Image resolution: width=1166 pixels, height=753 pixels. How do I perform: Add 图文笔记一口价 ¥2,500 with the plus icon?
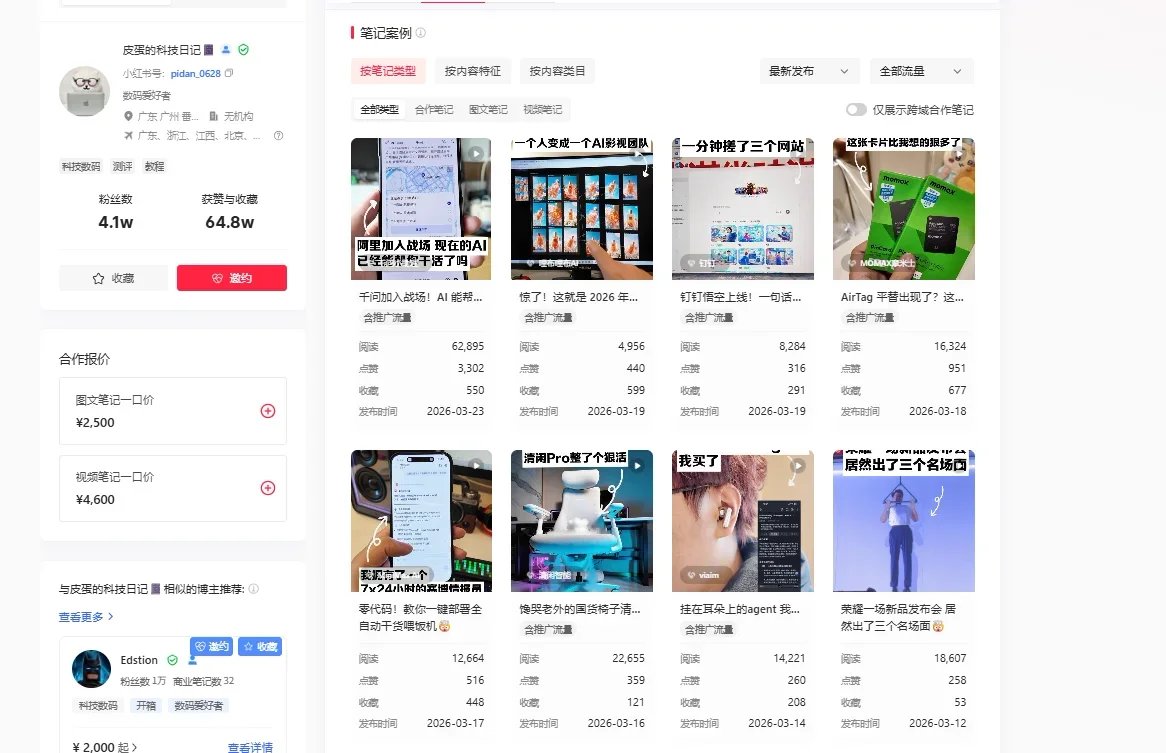(268, 411)
